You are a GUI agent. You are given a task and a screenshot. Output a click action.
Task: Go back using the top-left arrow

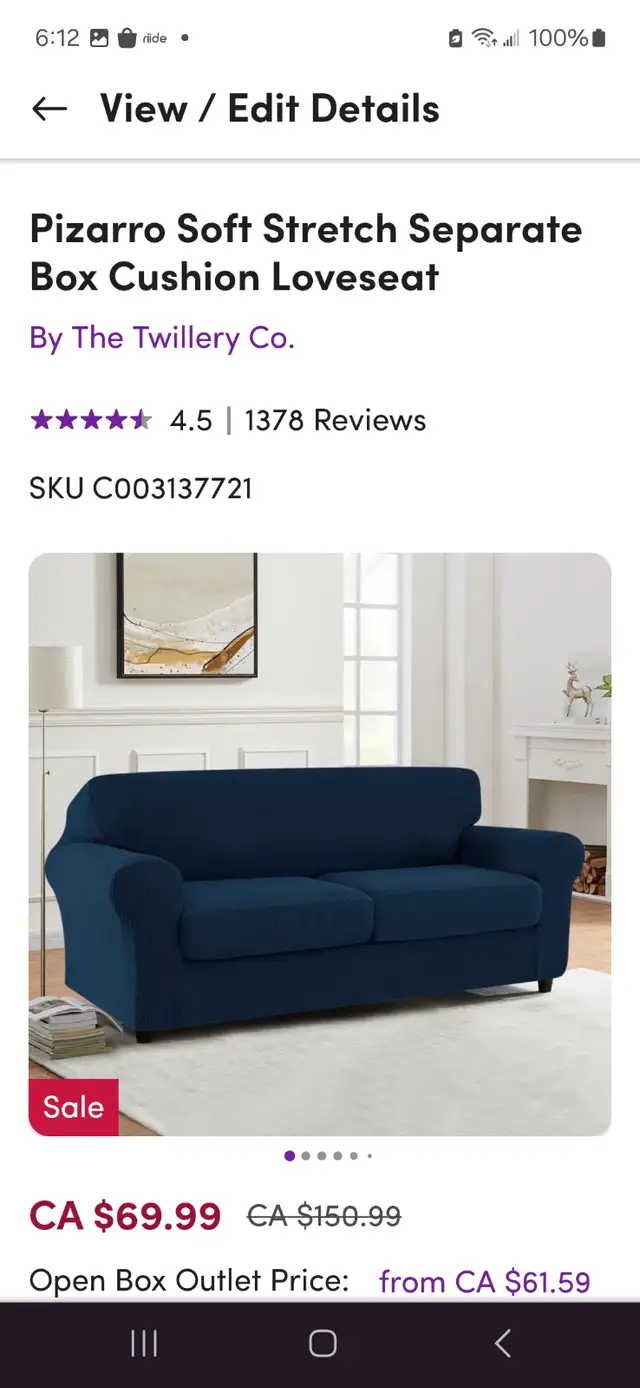[49, 109]
